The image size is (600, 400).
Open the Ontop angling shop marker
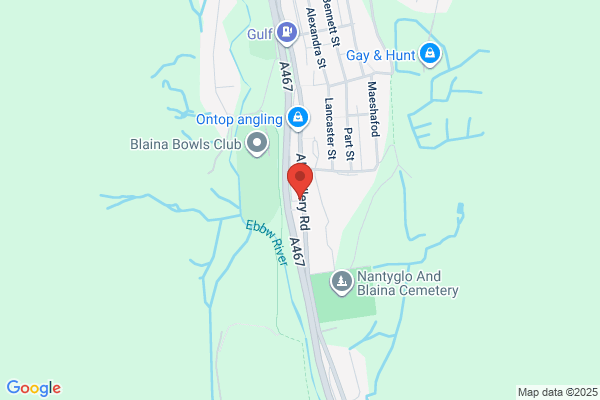pyautogui.click(x=297, y=120)
